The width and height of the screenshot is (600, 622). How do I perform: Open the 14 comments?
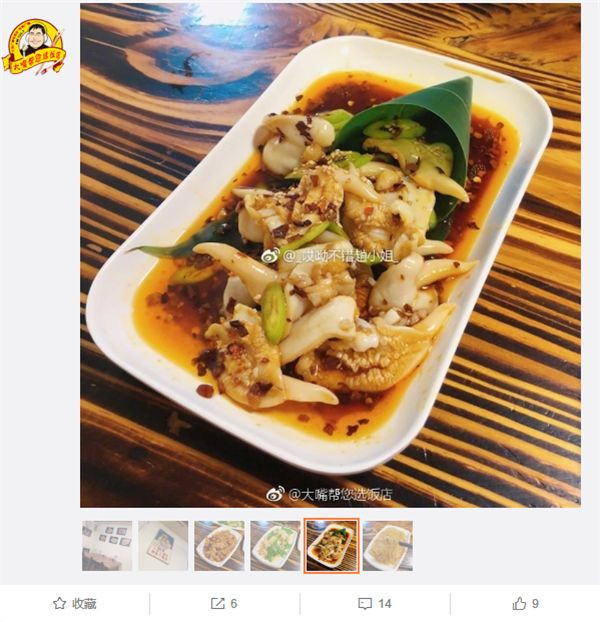[375, 604]
